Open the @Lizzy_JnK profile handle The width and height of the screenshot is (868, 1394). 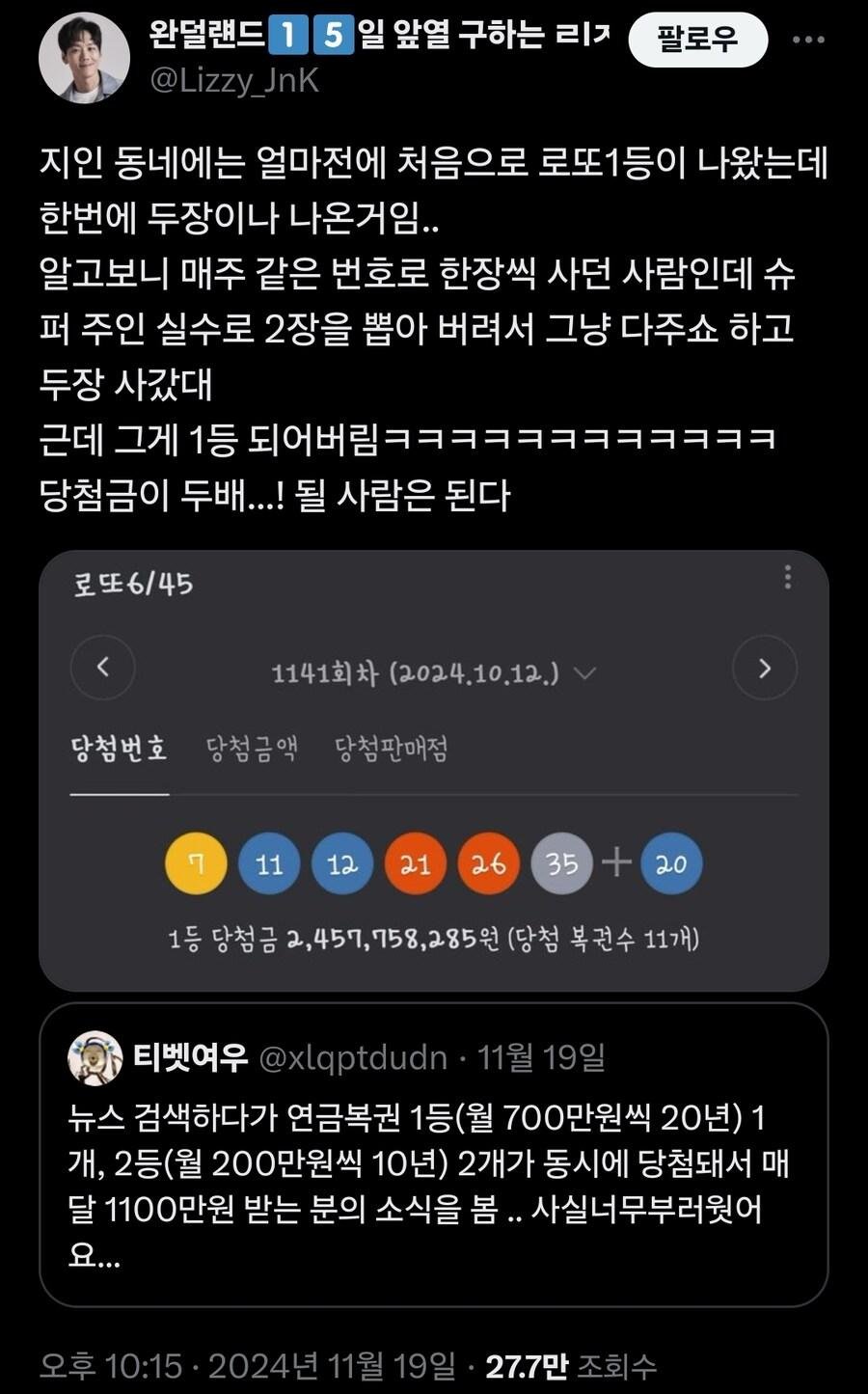click(x=234, y=81)
